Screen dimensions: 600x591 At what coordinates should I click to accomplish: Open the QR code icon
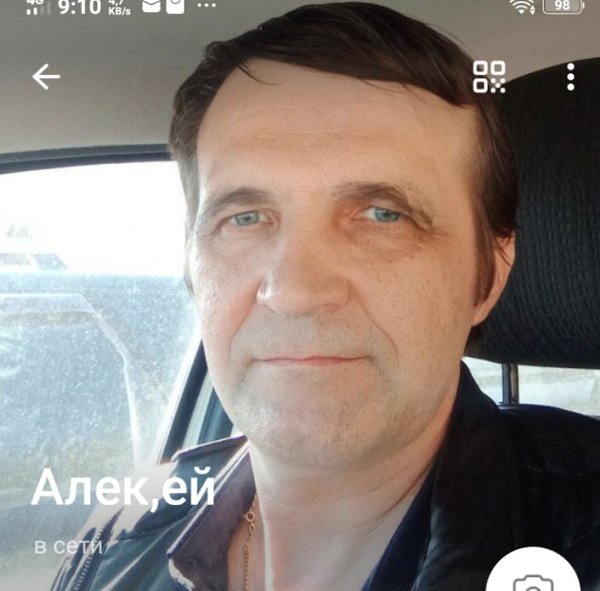click(489, 77)
